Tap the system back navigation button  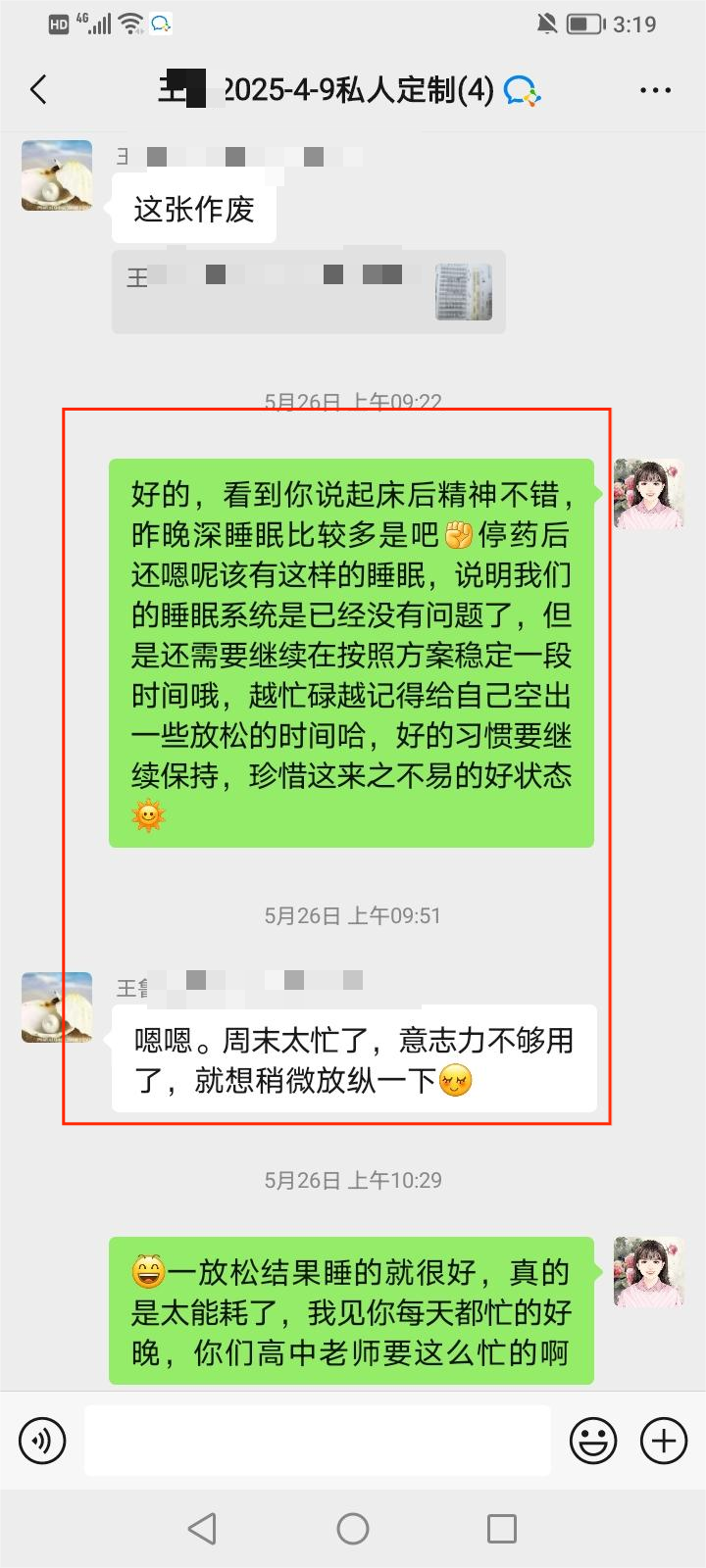[202, 1528]
